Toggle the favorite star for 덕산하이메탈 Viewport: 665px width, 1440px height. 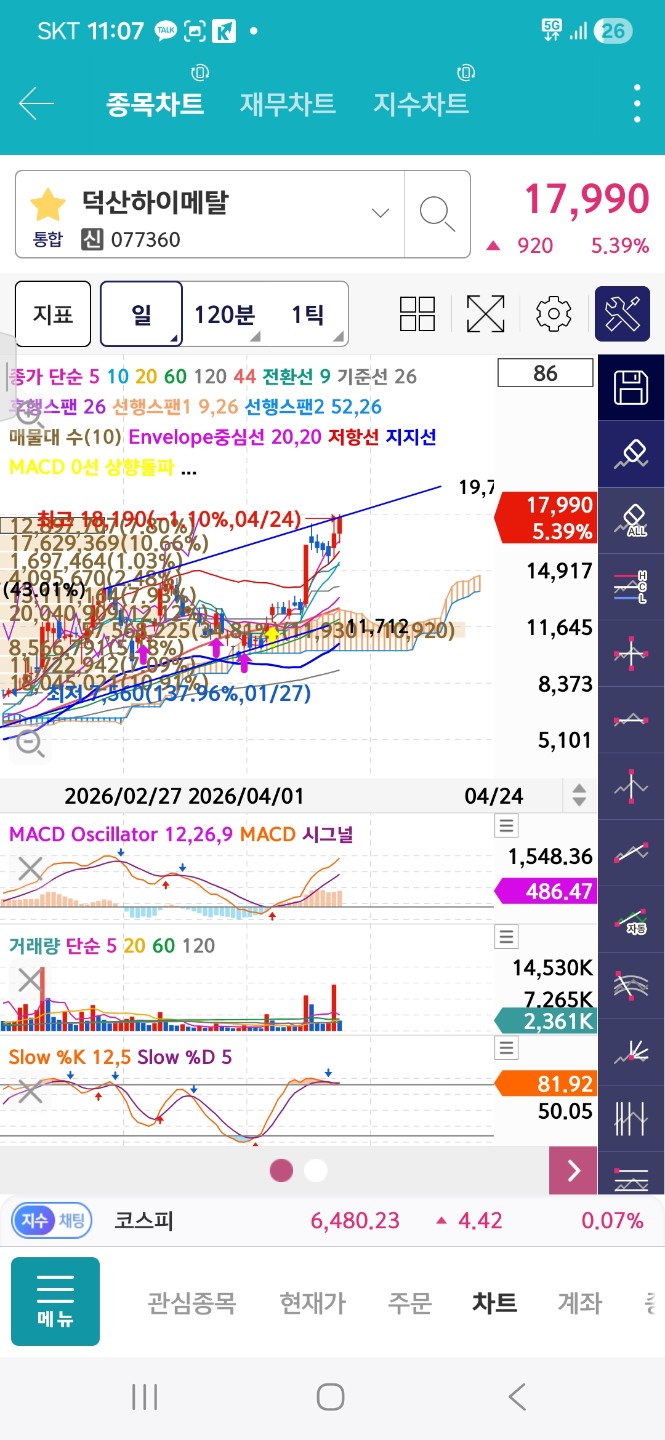pyautogui.click(x=47, y=204)
